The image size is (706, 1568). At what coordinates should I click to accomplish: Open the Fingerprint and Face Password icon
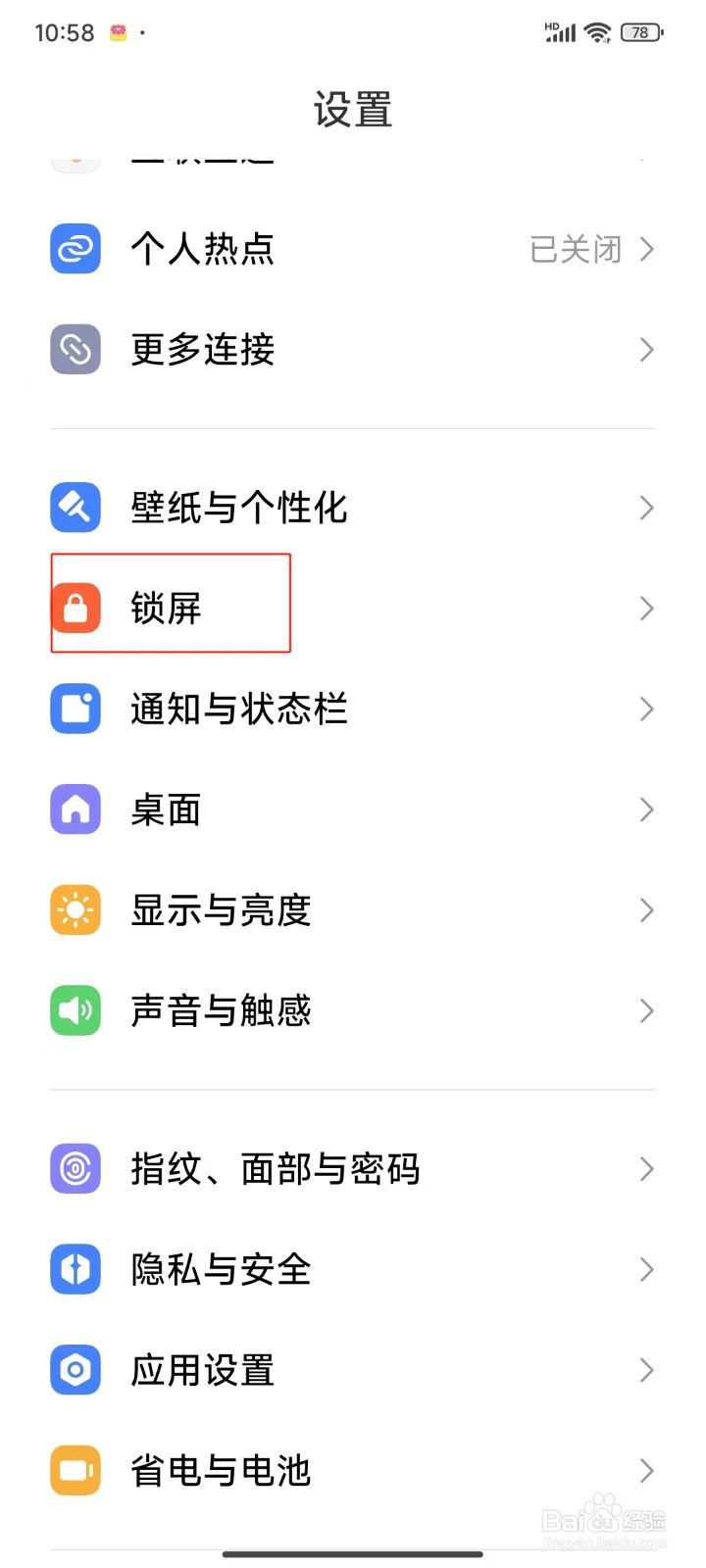[x=75, y=1168]
